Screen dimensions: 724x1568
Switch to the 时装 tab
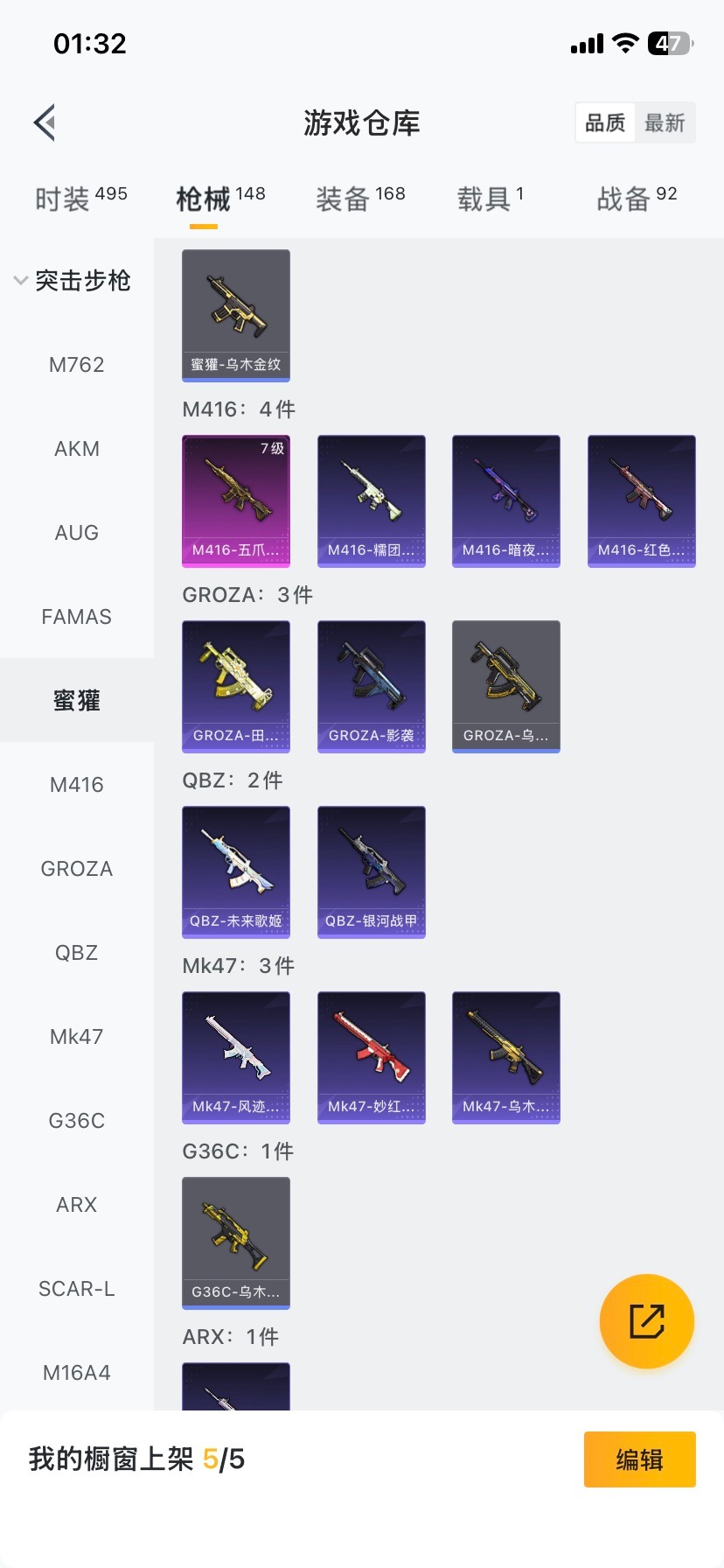80,199
